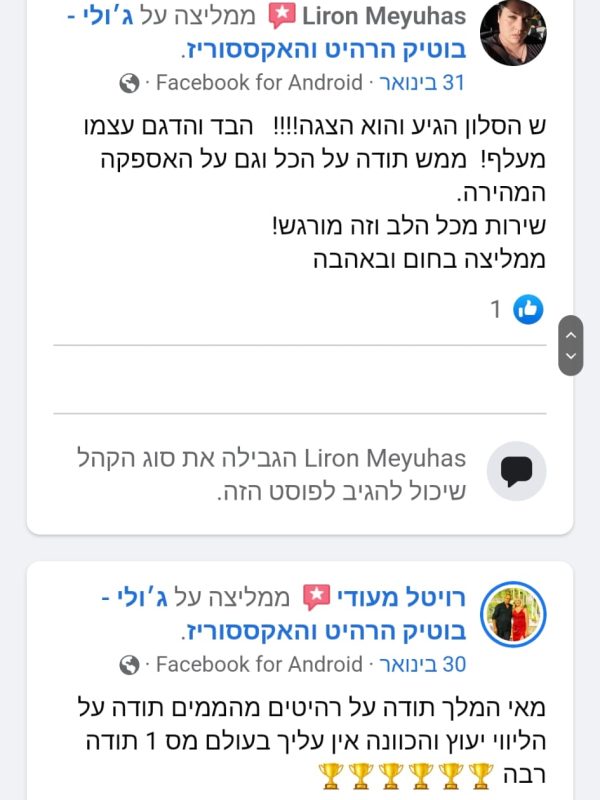Tap the scroll handle on the right edge

coord(570,345)
